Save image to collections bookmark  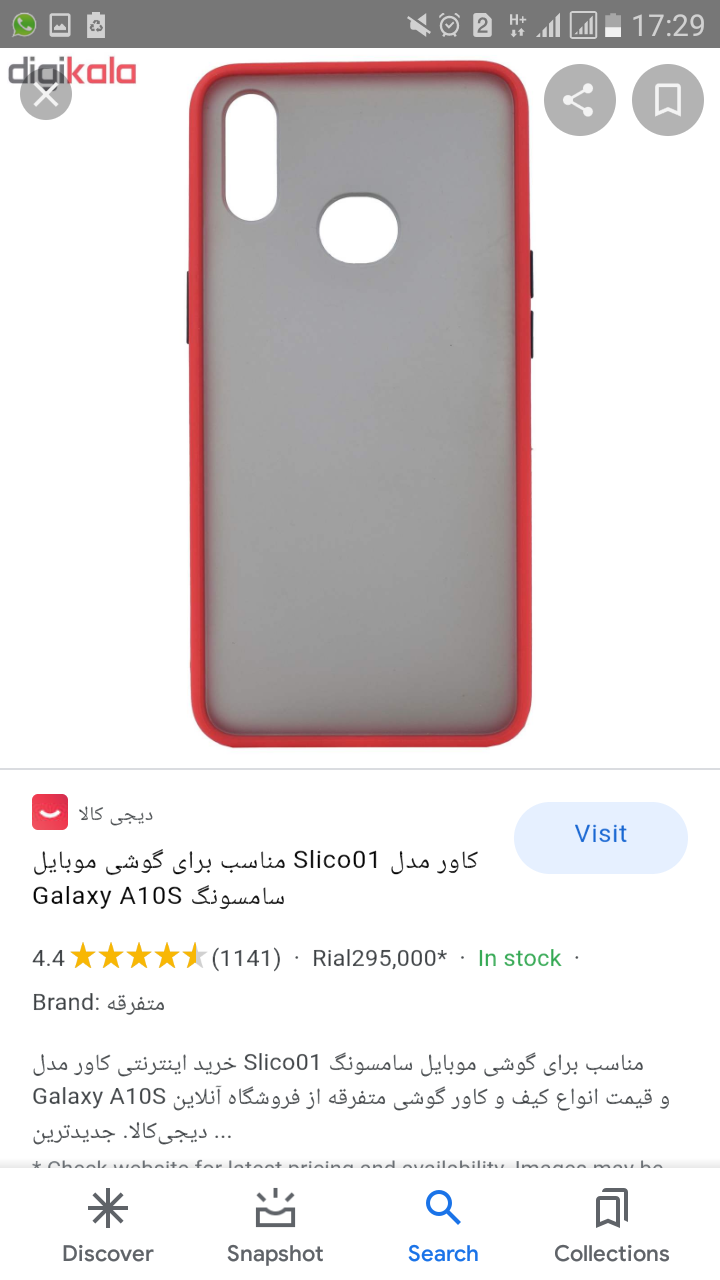tap(667, 100)
